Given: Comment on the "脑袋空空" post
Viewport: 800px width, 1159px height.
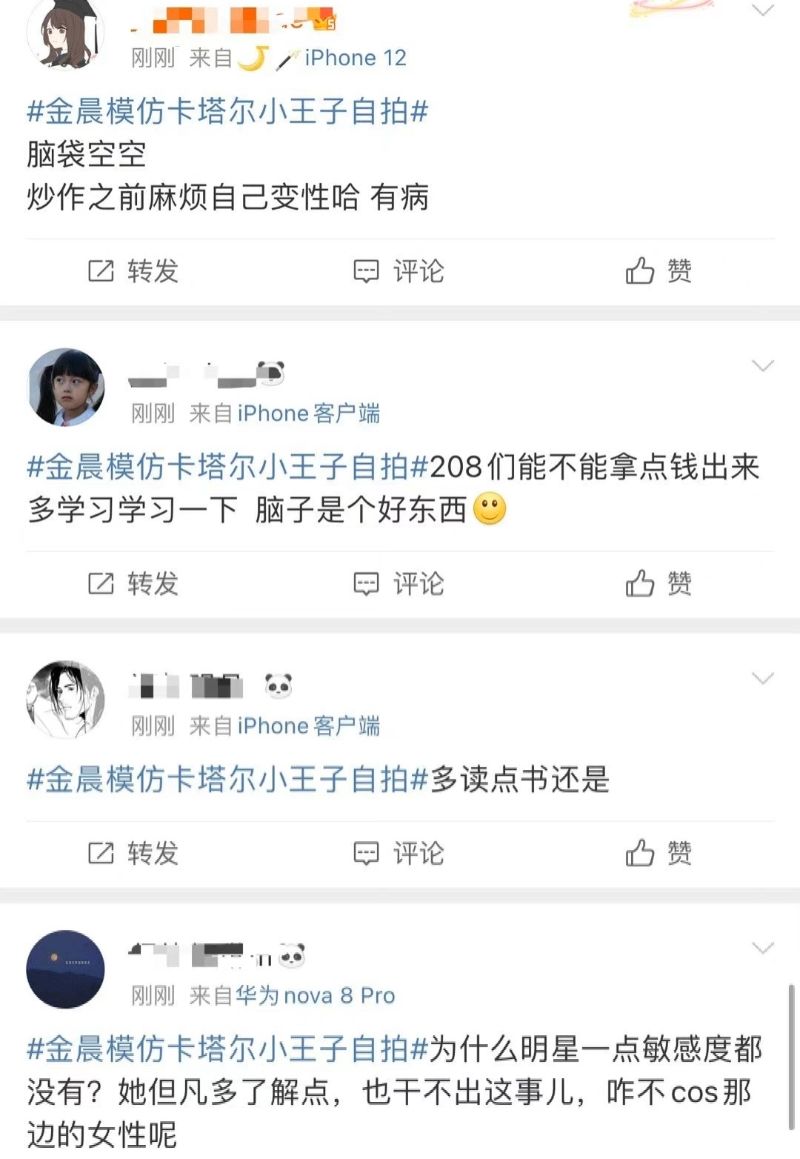Looking at the screenshot, I should (x=399, y=271).
